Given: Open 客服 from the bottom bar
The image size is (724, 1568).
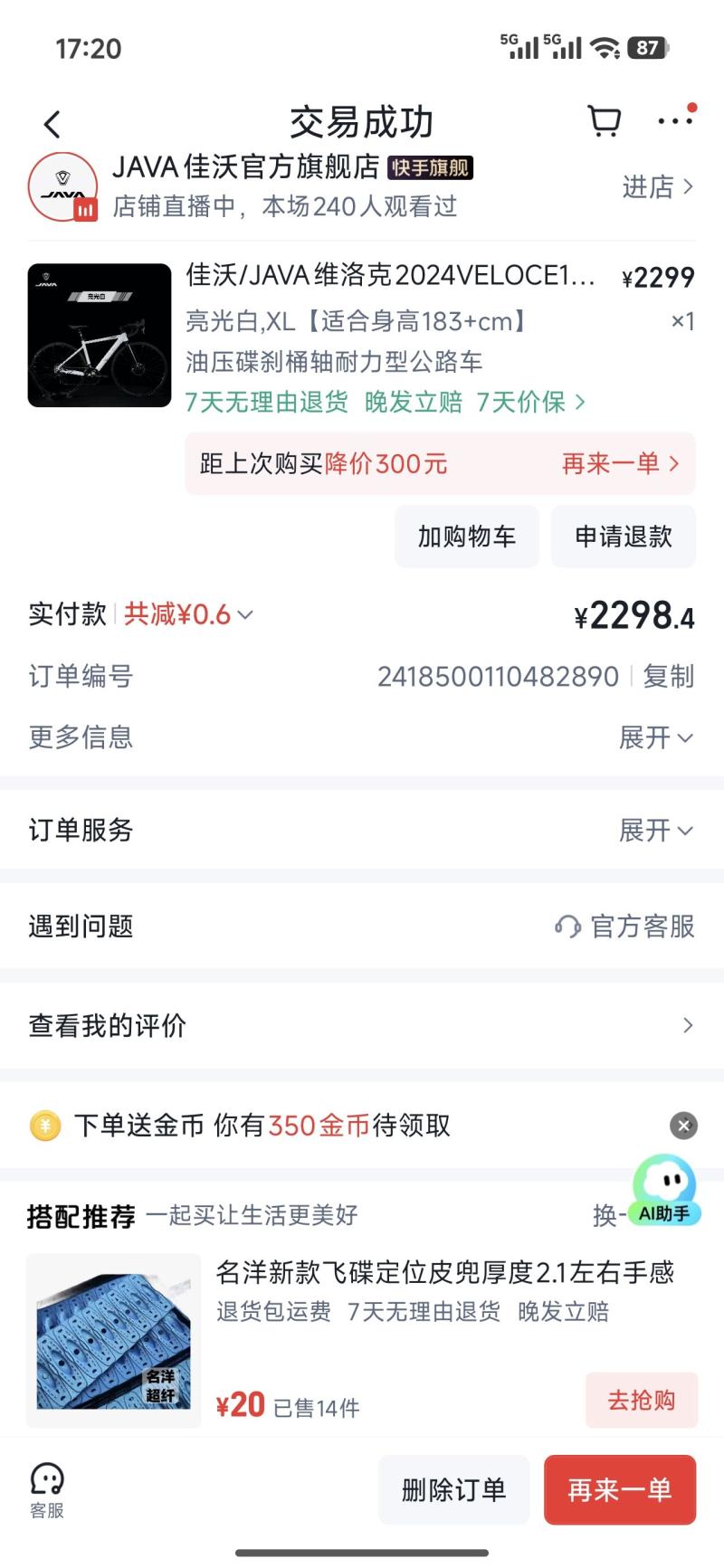Looking at the screenshot, I should [x=47, y=1490].
